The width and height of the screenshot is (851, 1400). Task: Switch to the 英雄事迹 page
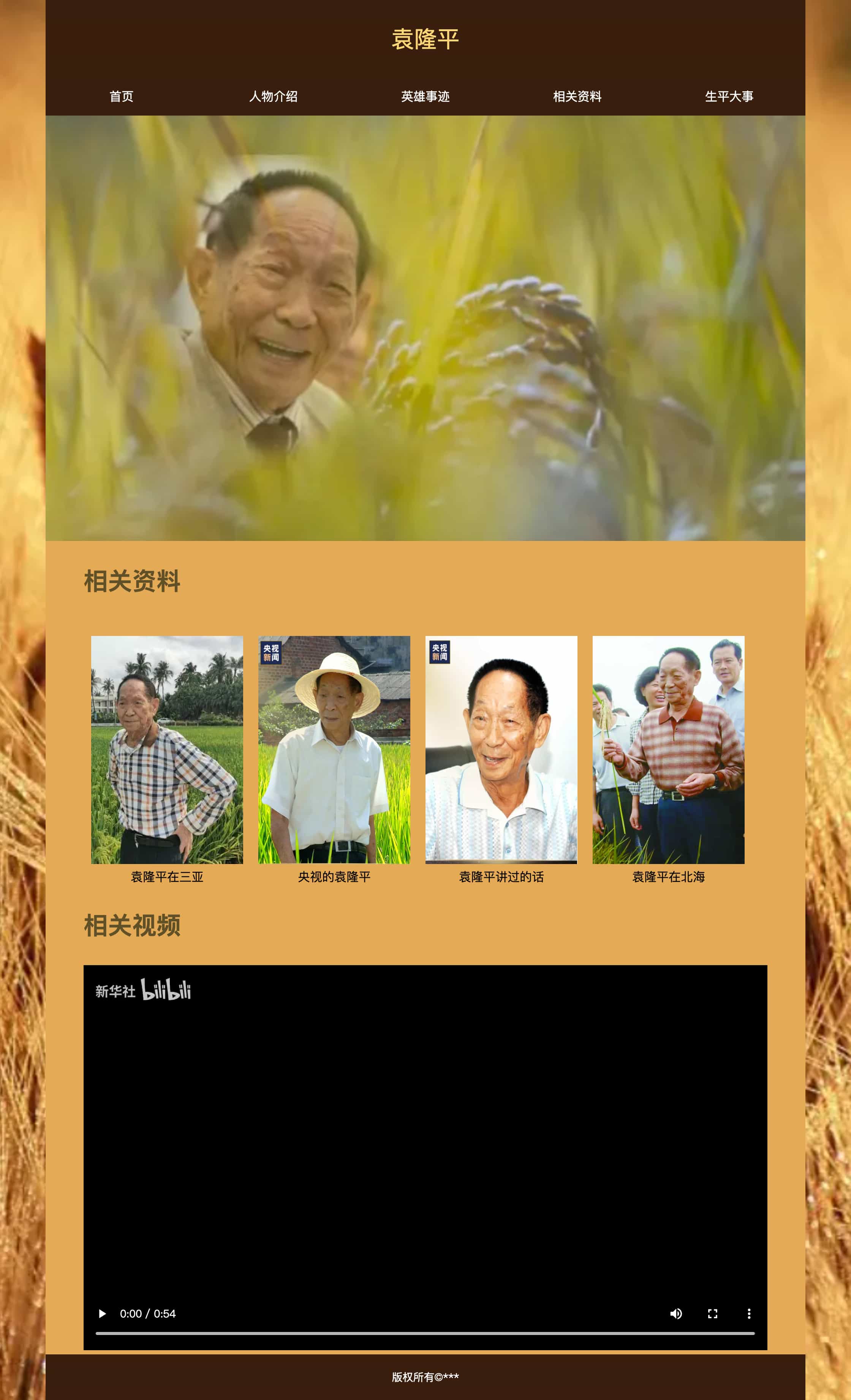425,97
